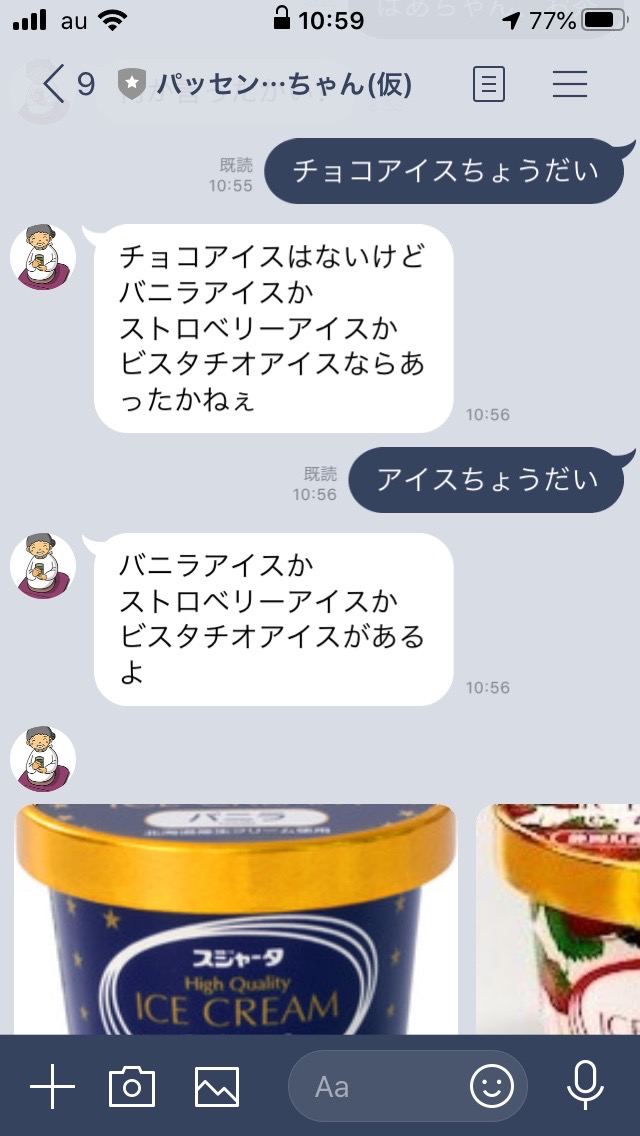Launch the camera from chat bar

pos(132,1086)
